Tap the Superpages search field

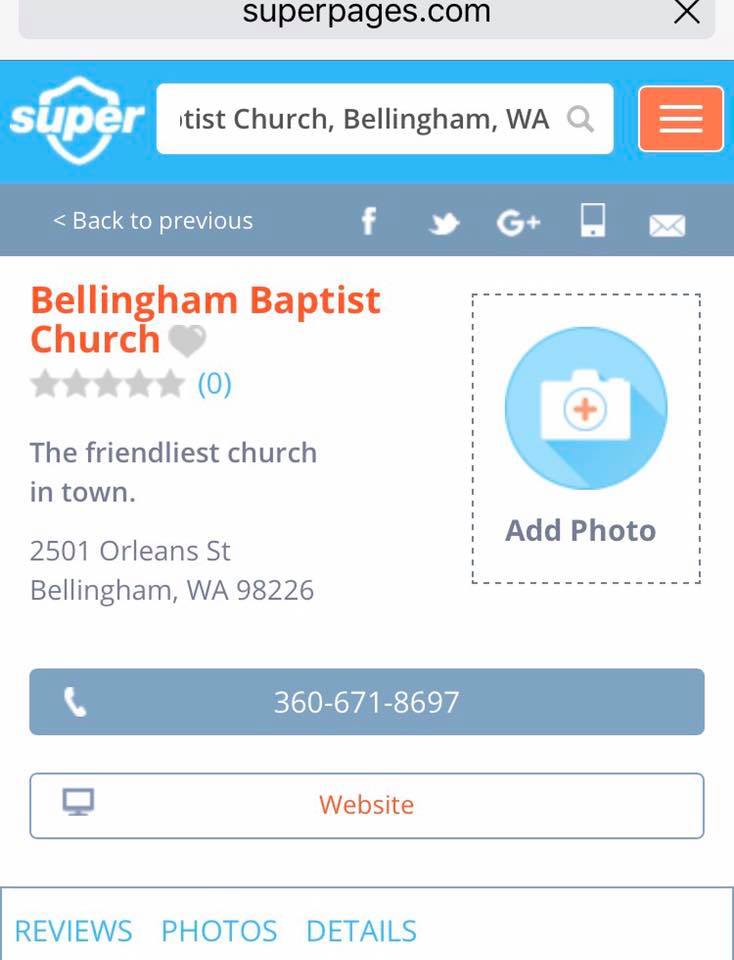(360, 120)
